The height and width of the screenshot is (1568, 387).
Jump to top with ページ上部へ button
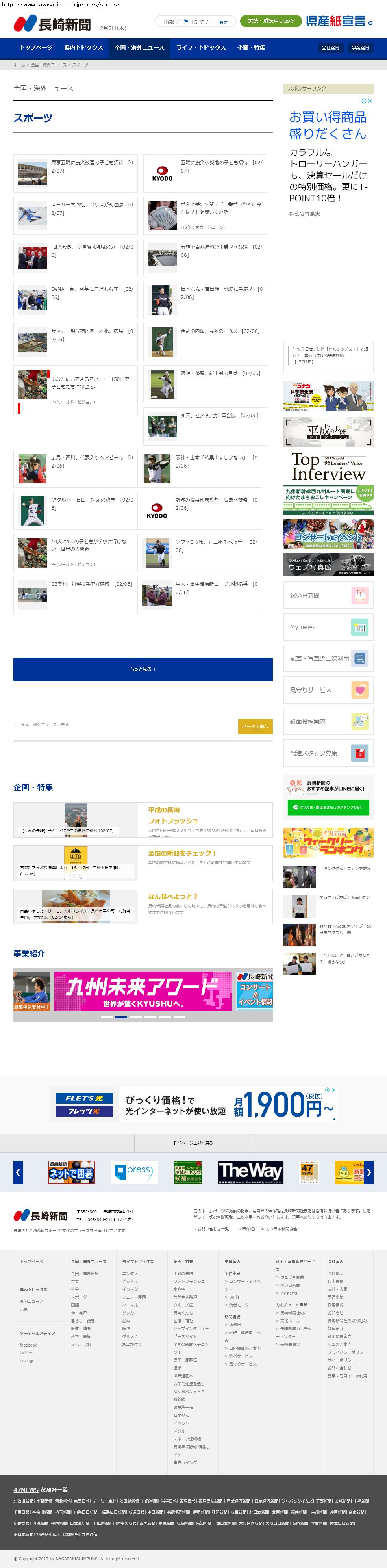click(255, 726)
